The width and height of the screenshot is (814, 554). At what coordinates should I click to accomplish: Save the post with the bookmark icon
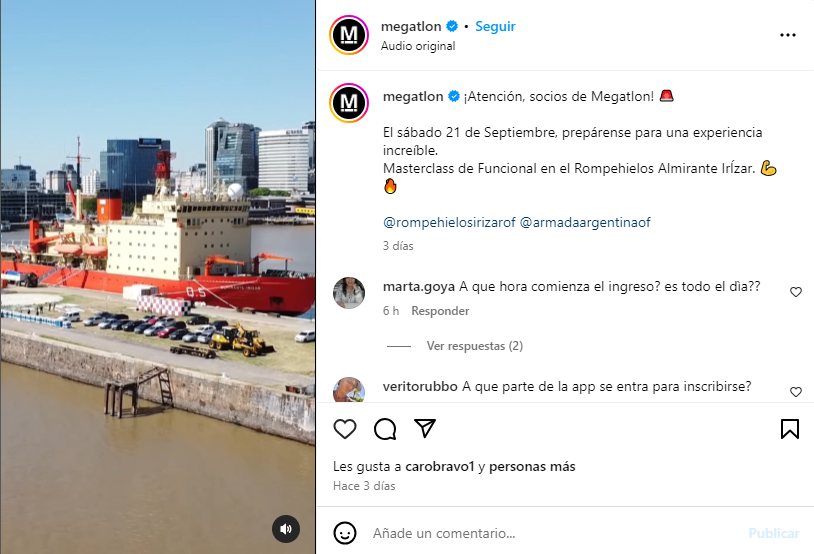pyautogui.click(x=789, y=429)
